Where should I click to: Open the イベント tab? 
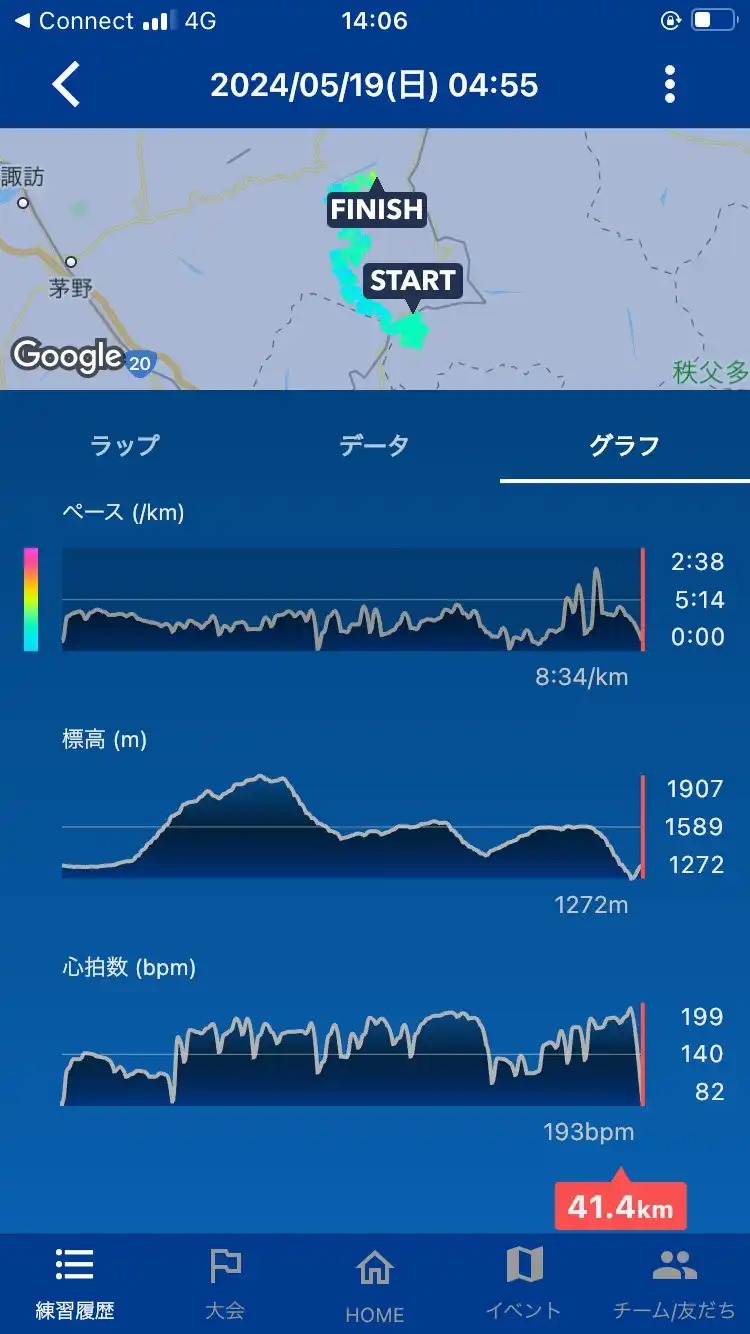(x=524, y=1284)
